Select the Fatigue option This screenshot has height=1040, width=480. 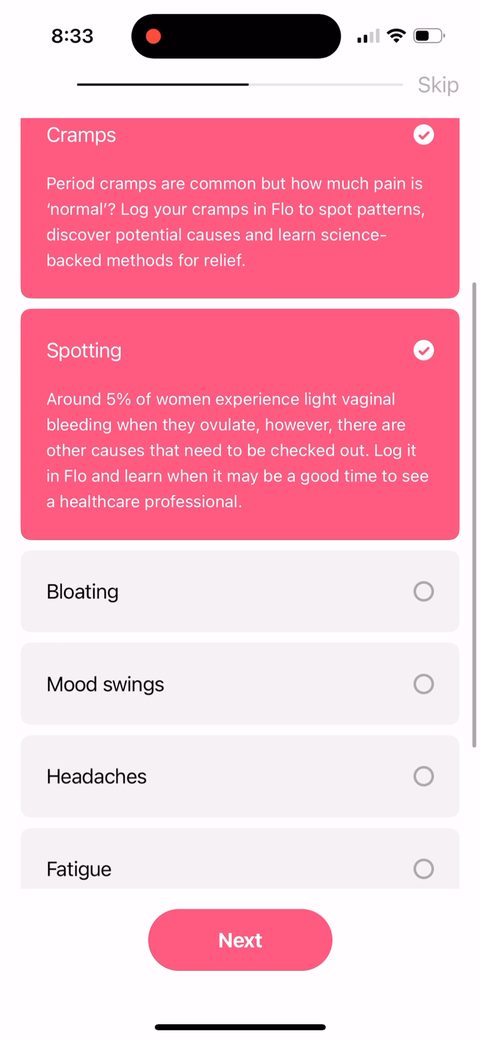pos(240,858)
